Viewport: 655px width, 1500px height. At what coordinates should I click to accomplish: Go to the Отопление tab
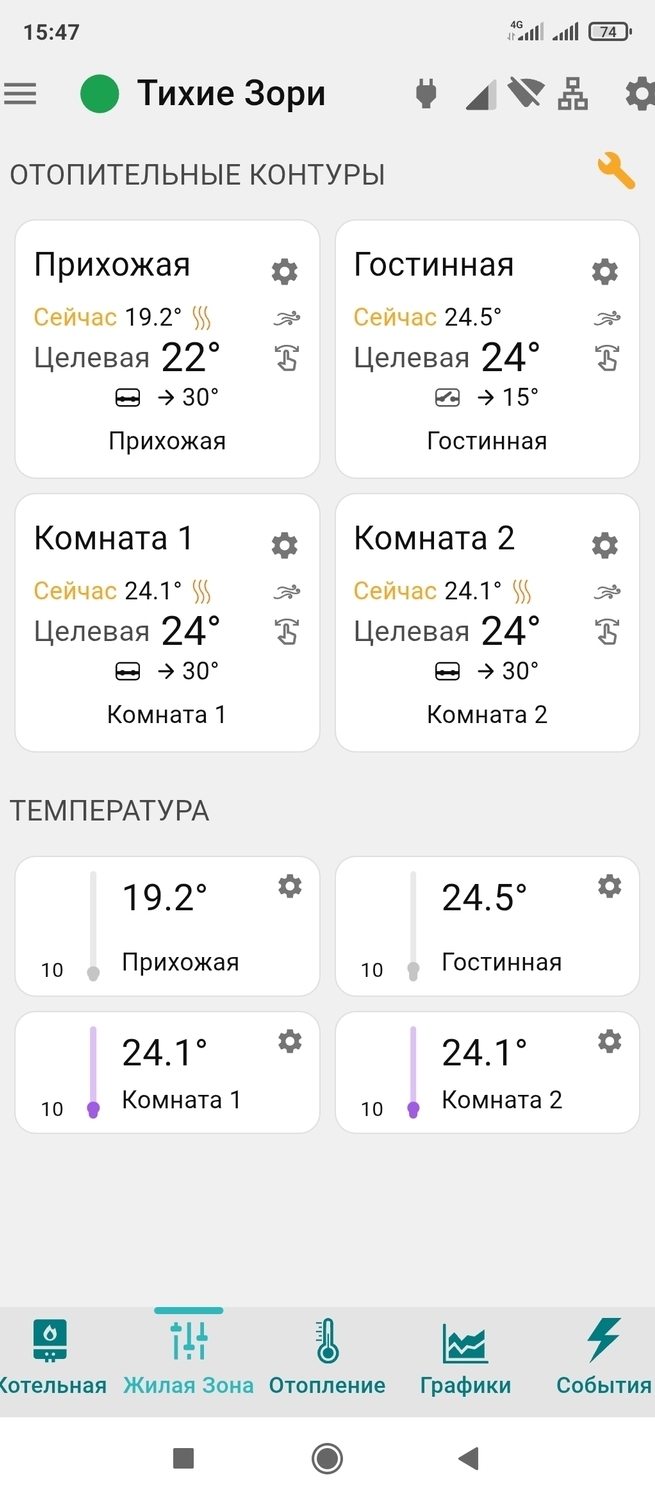[x=327, y=1357]
